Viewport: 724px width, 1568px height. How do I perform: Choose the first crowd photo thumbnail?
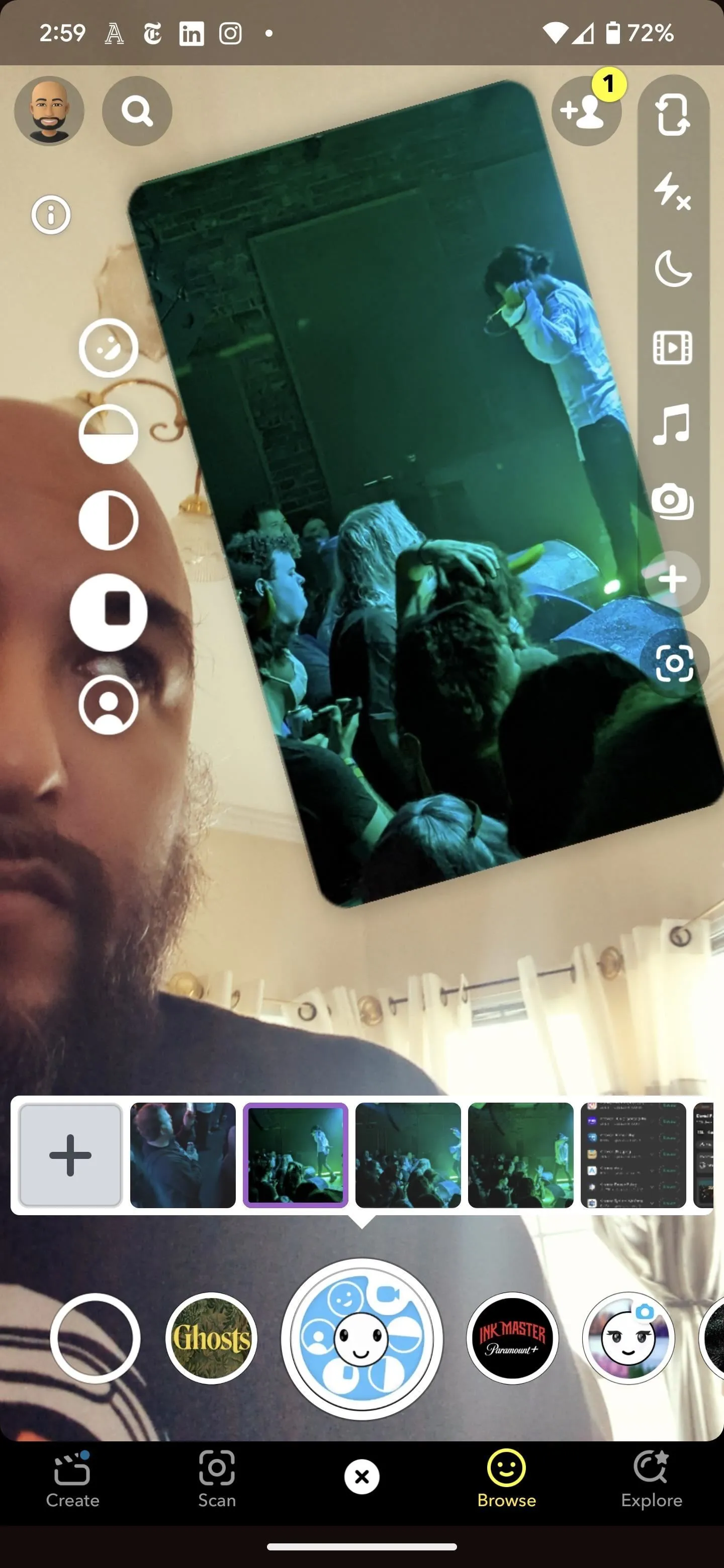click(183, 1155)
